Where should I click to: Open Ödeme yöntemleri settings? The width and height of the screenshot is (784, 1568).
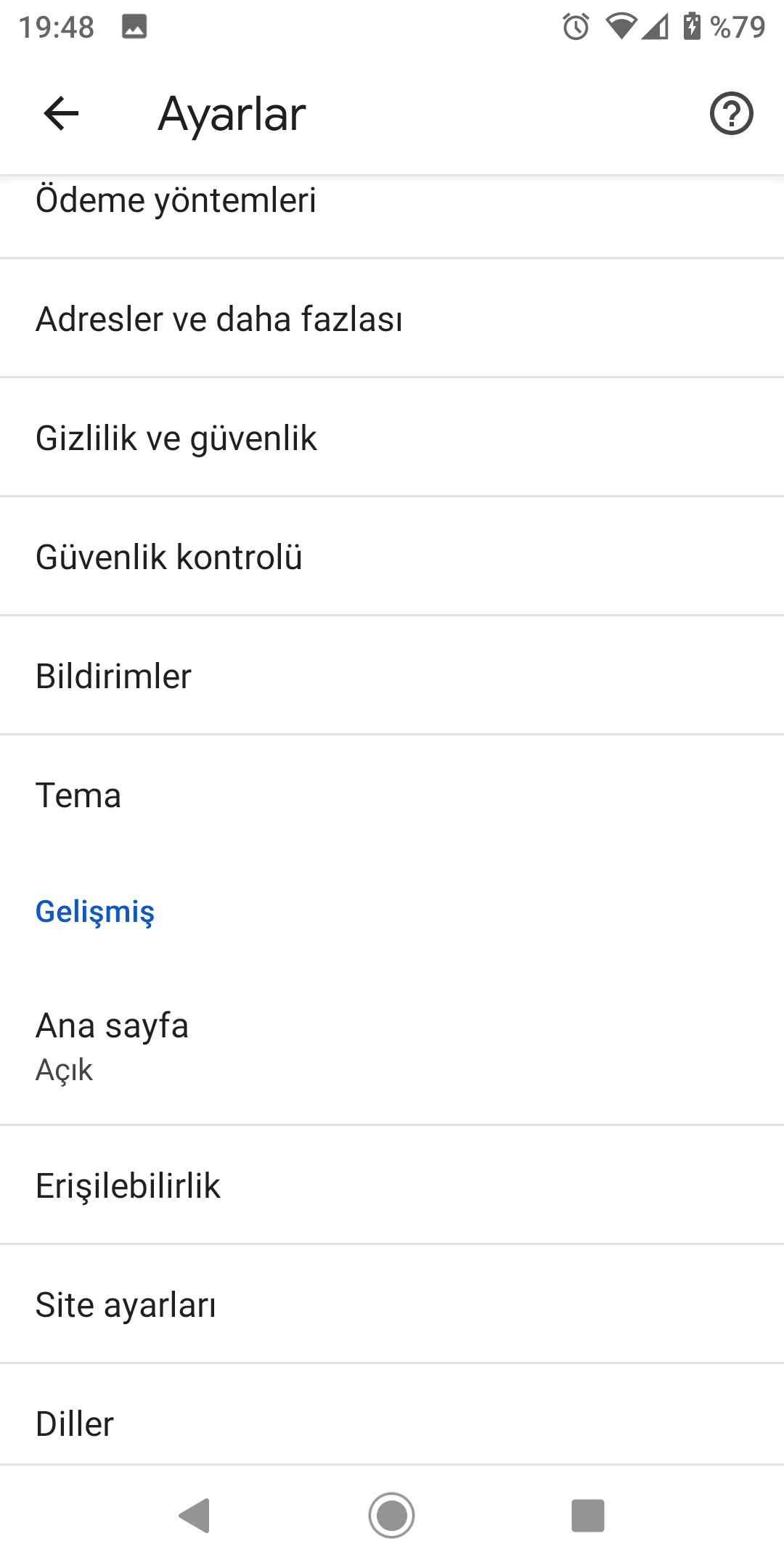click(x=392, y=207)
